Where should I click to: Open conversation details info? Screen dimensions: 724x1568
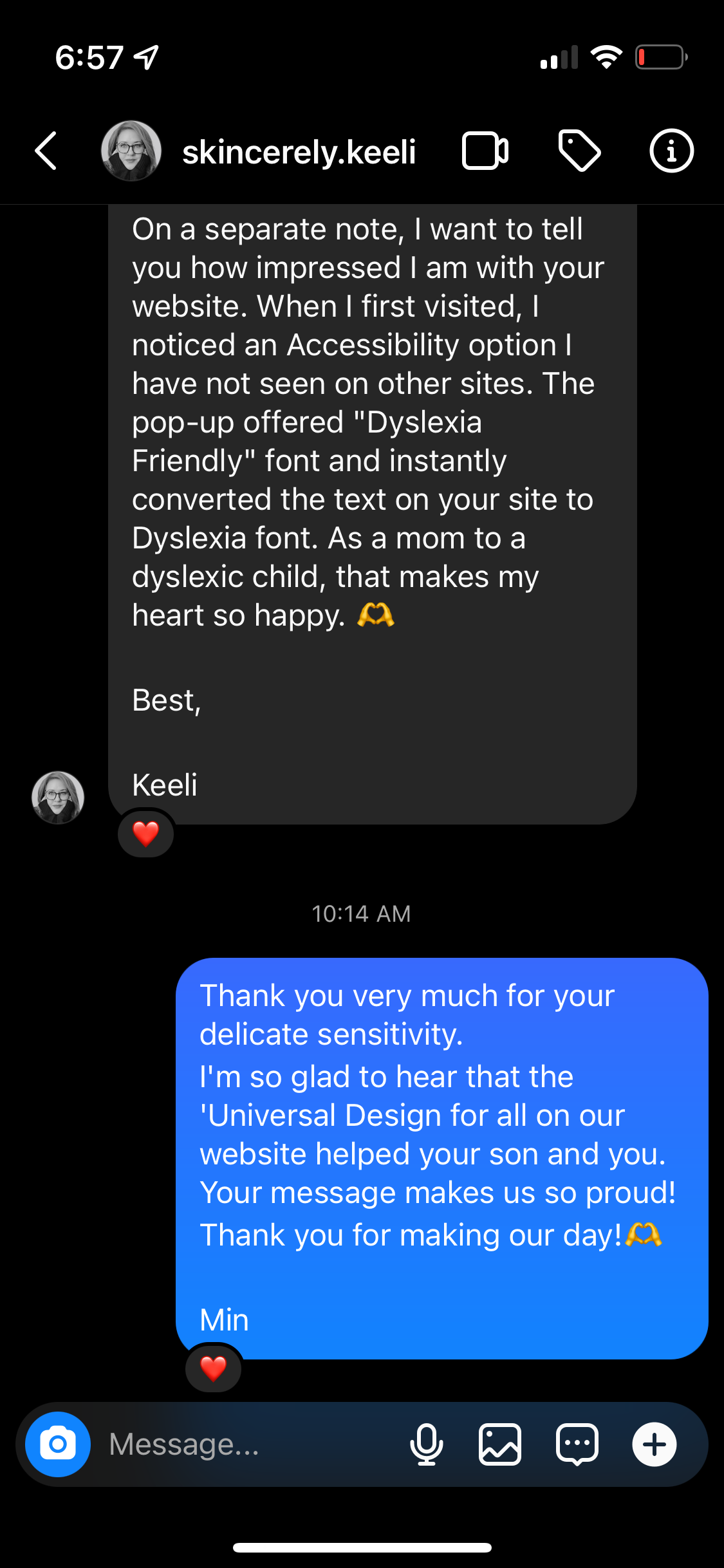tap(671, 151)
